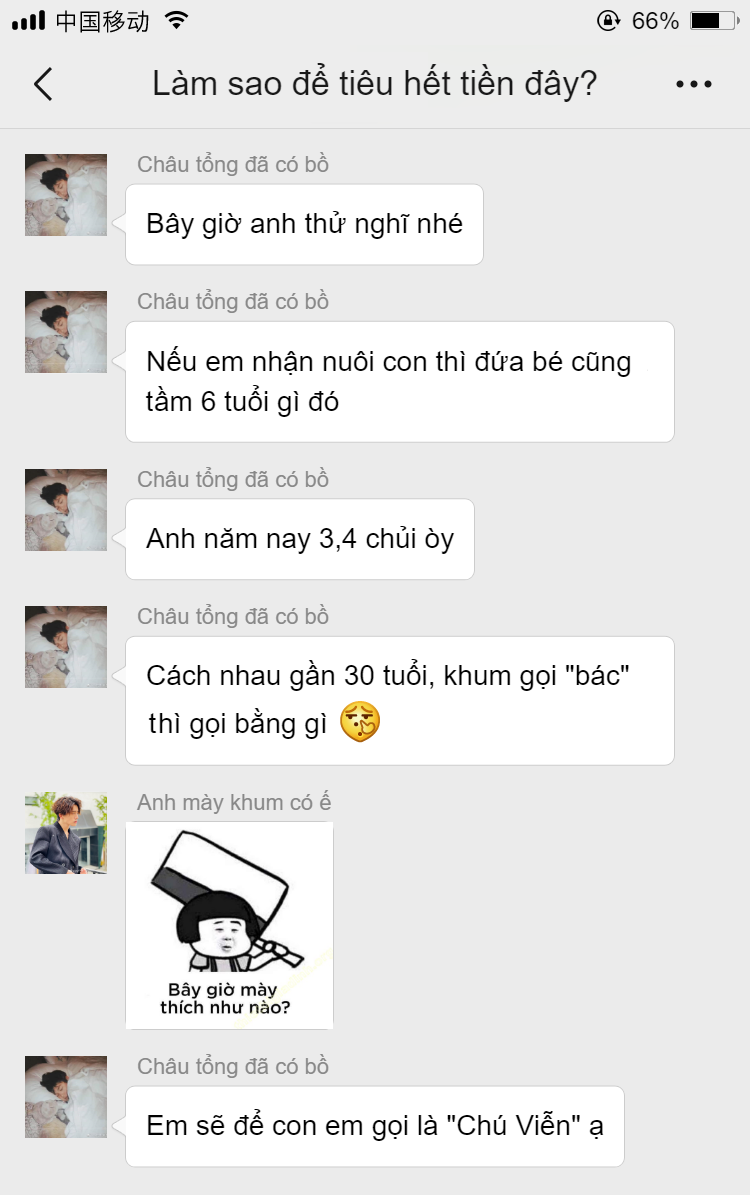The image size is (750, 1195).
Task: Go back from the group chat
Action: (43, 84)
